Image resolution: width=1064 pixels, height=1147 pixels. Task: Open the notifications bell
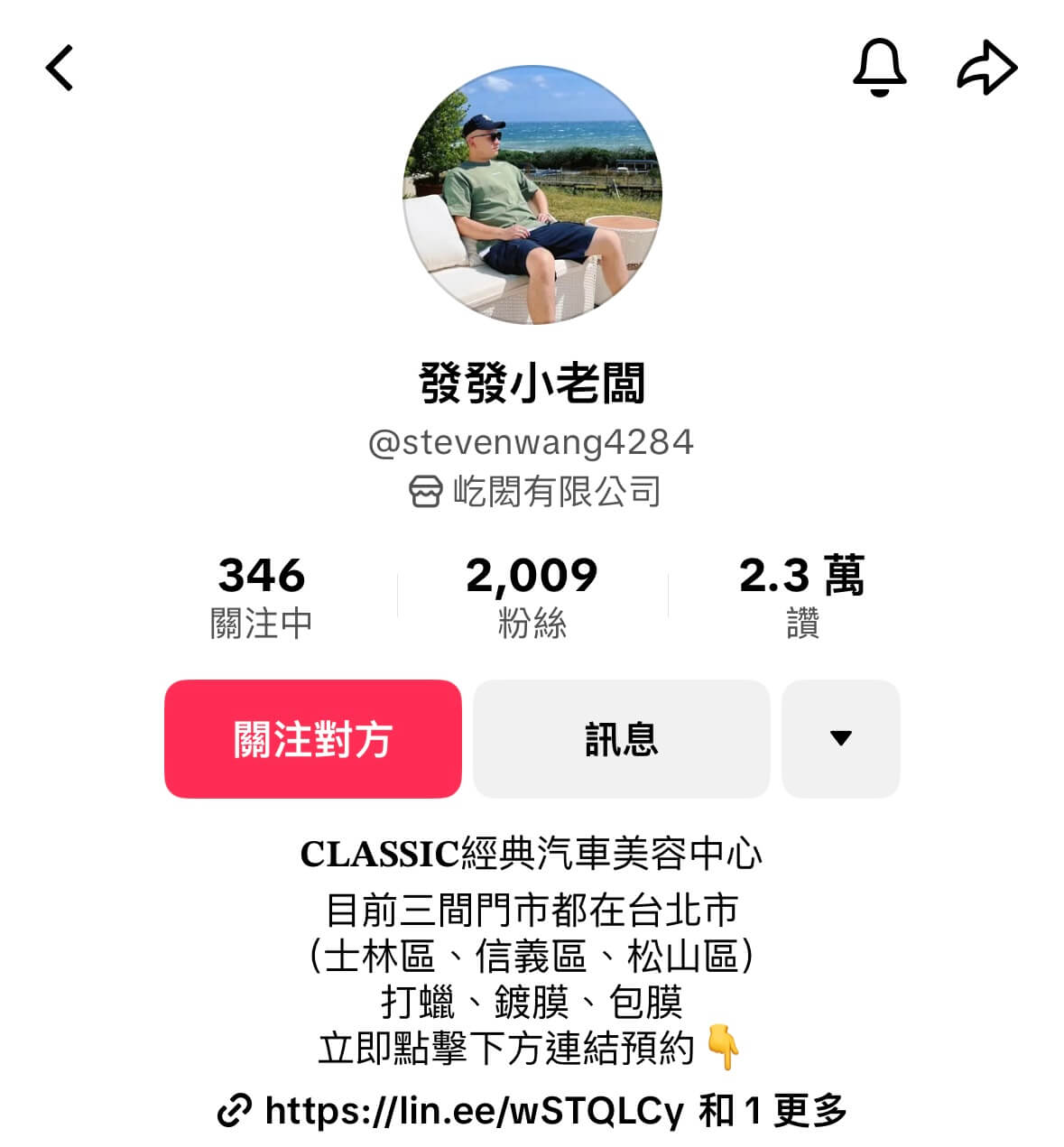(879, 68)
